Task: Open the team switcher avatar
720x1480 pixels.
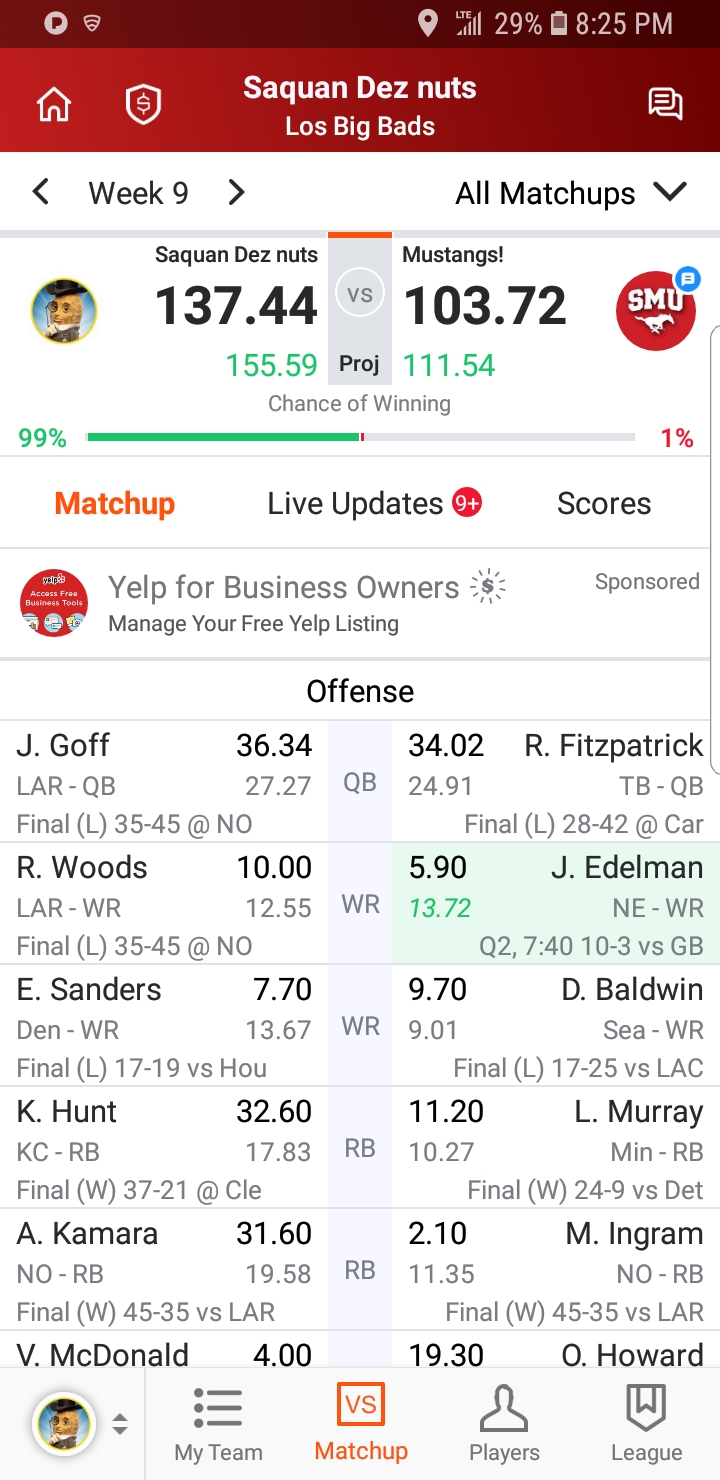Action: (64, 1424)
